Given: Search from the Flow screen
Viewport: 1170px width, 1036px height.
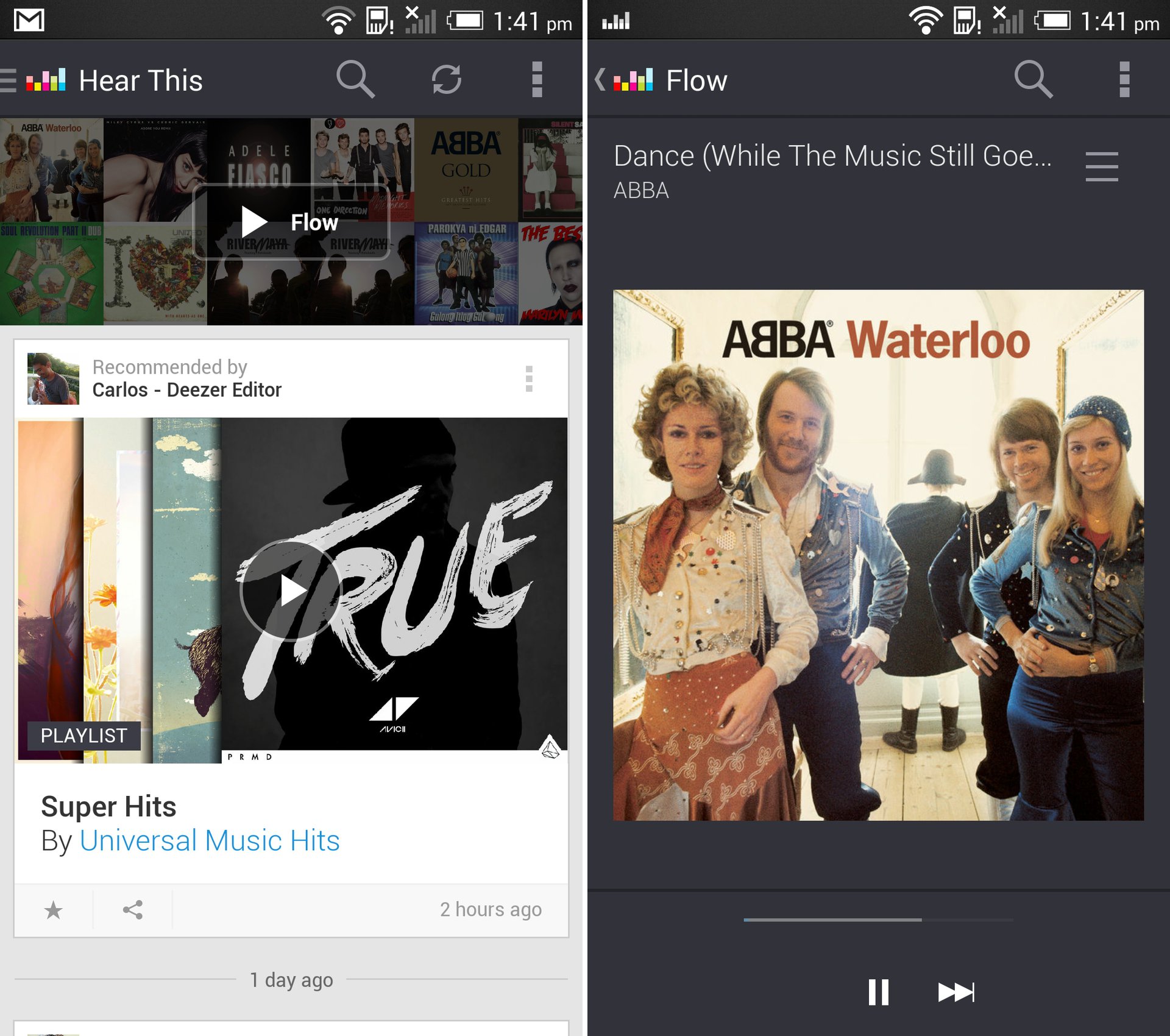Looking at the screenshot, I should [x=1033, y=80].
